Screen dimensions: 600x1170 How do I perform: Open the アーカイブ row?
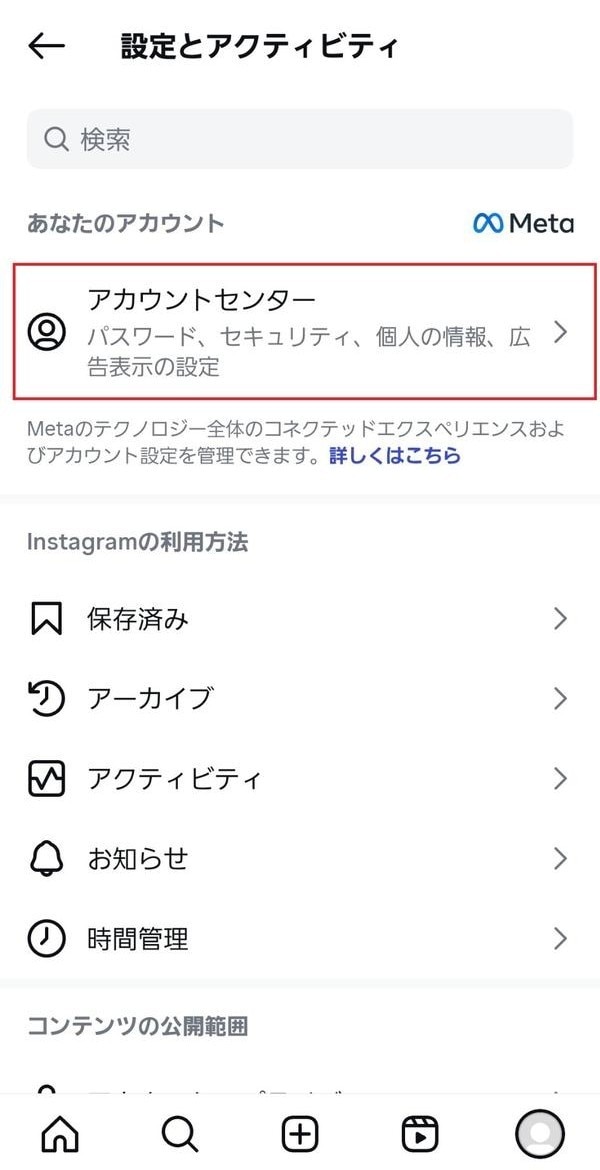click(300, 698)
